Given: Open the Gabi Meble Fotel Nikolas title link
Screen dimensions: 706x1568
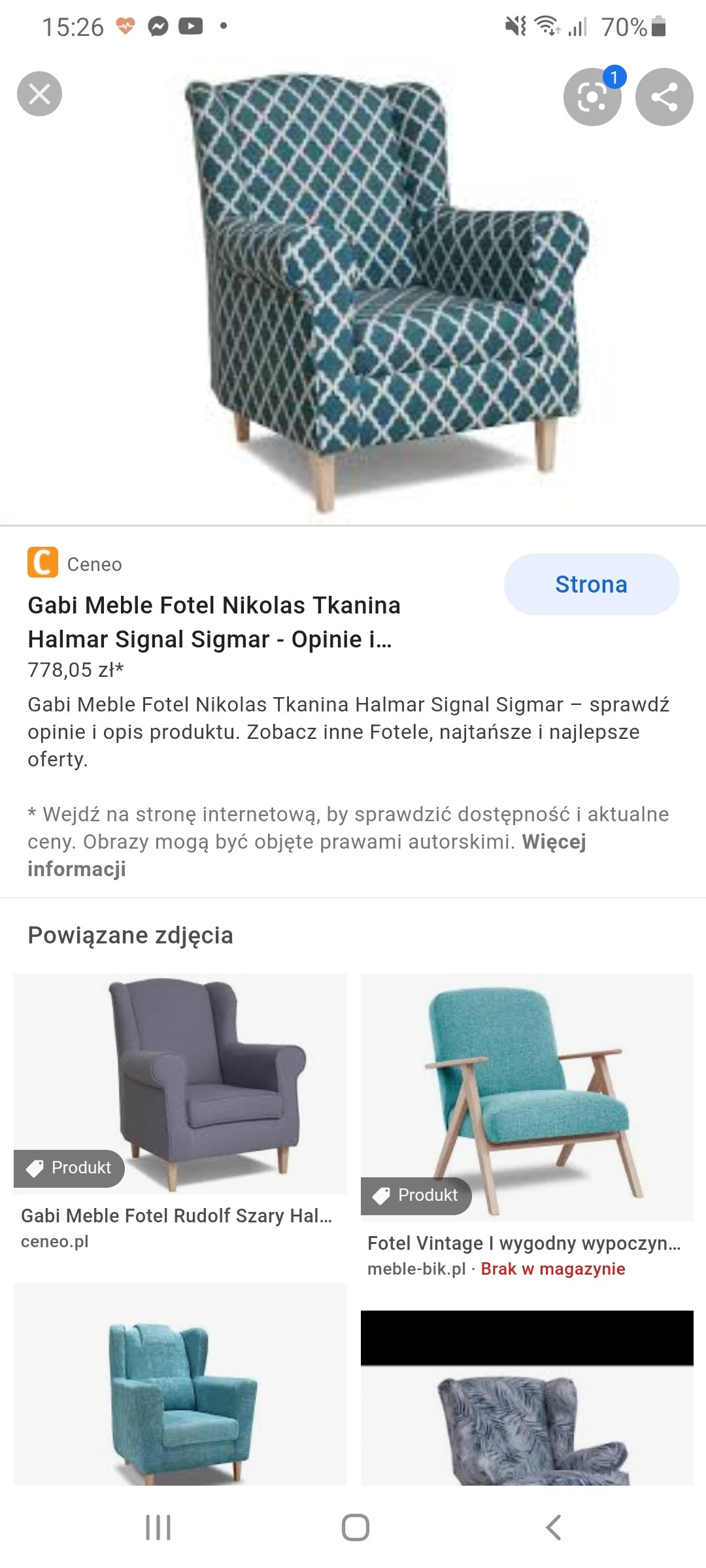Looking at the screenshot, I should 214,622.
